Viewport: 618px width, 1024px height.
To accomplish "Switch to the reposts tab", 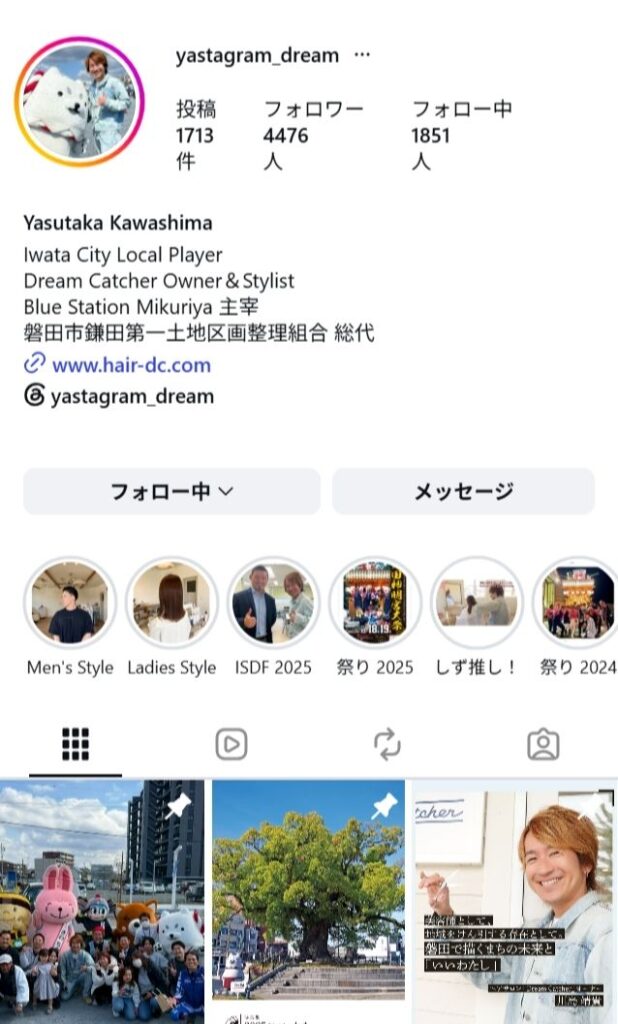I will [387, 744].
